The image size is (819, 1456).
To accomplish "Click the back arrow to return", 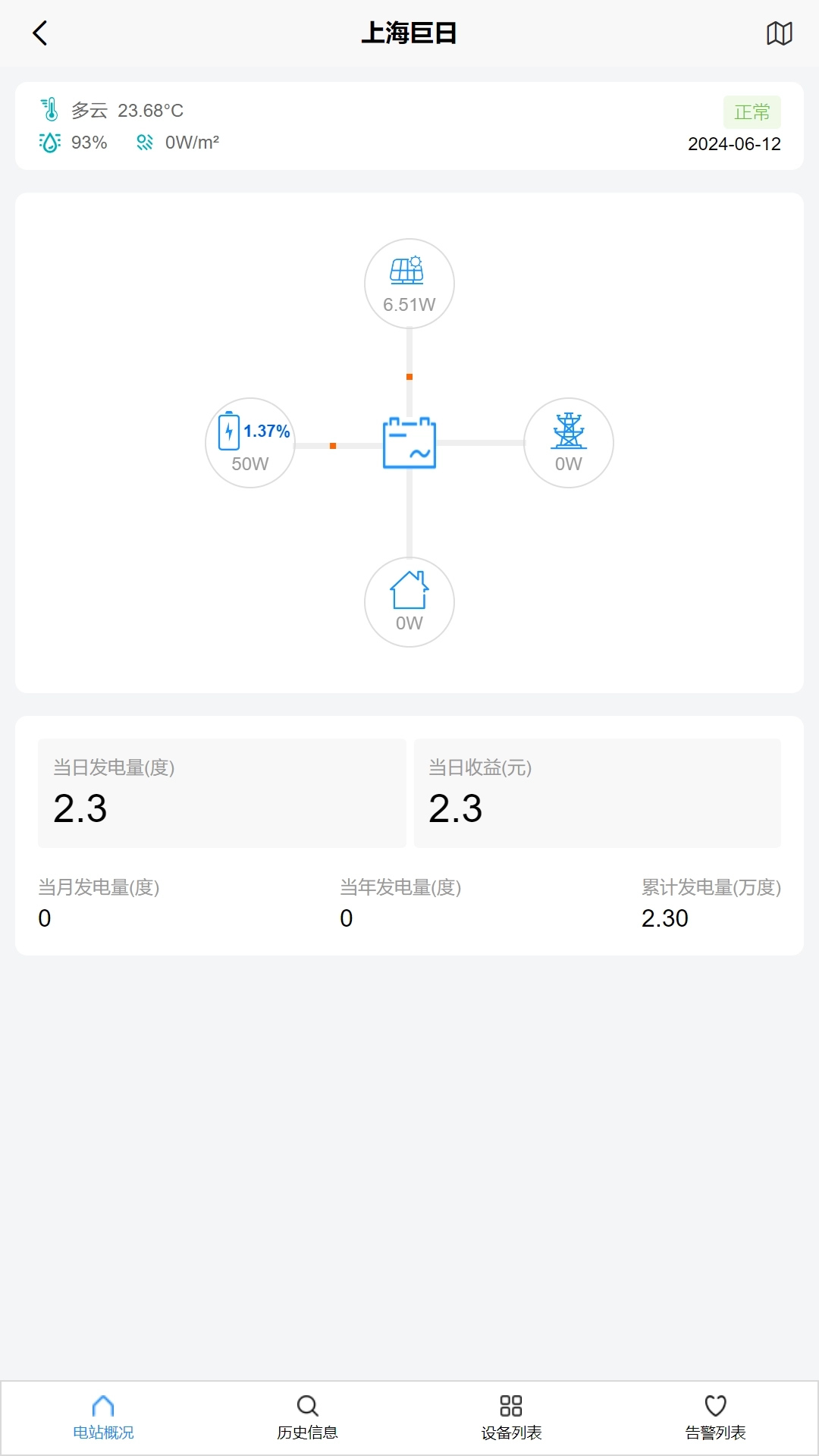I will (x=40, y=33).
